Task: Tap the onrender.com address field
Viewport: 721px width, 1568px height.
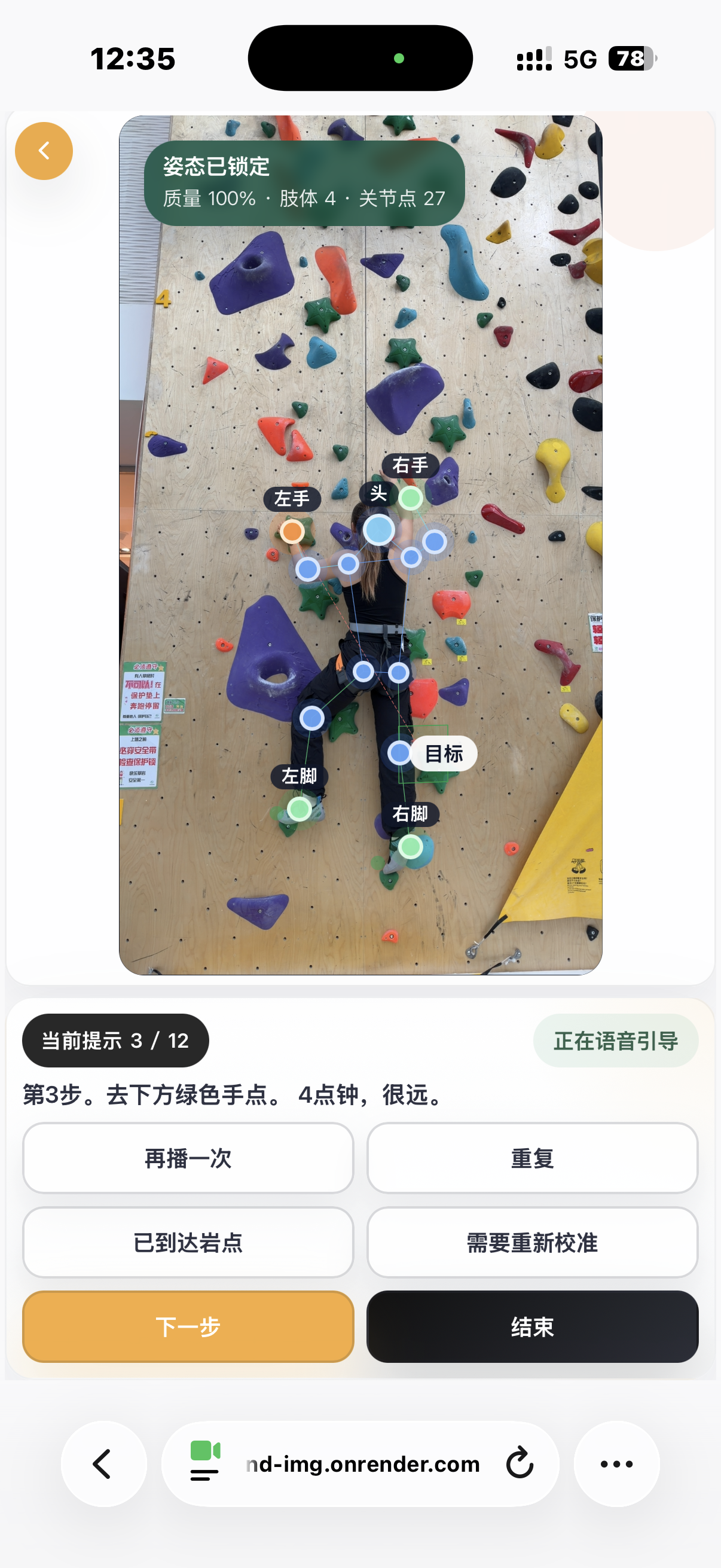Action: pyautogui.click(x=363, y=1464)
